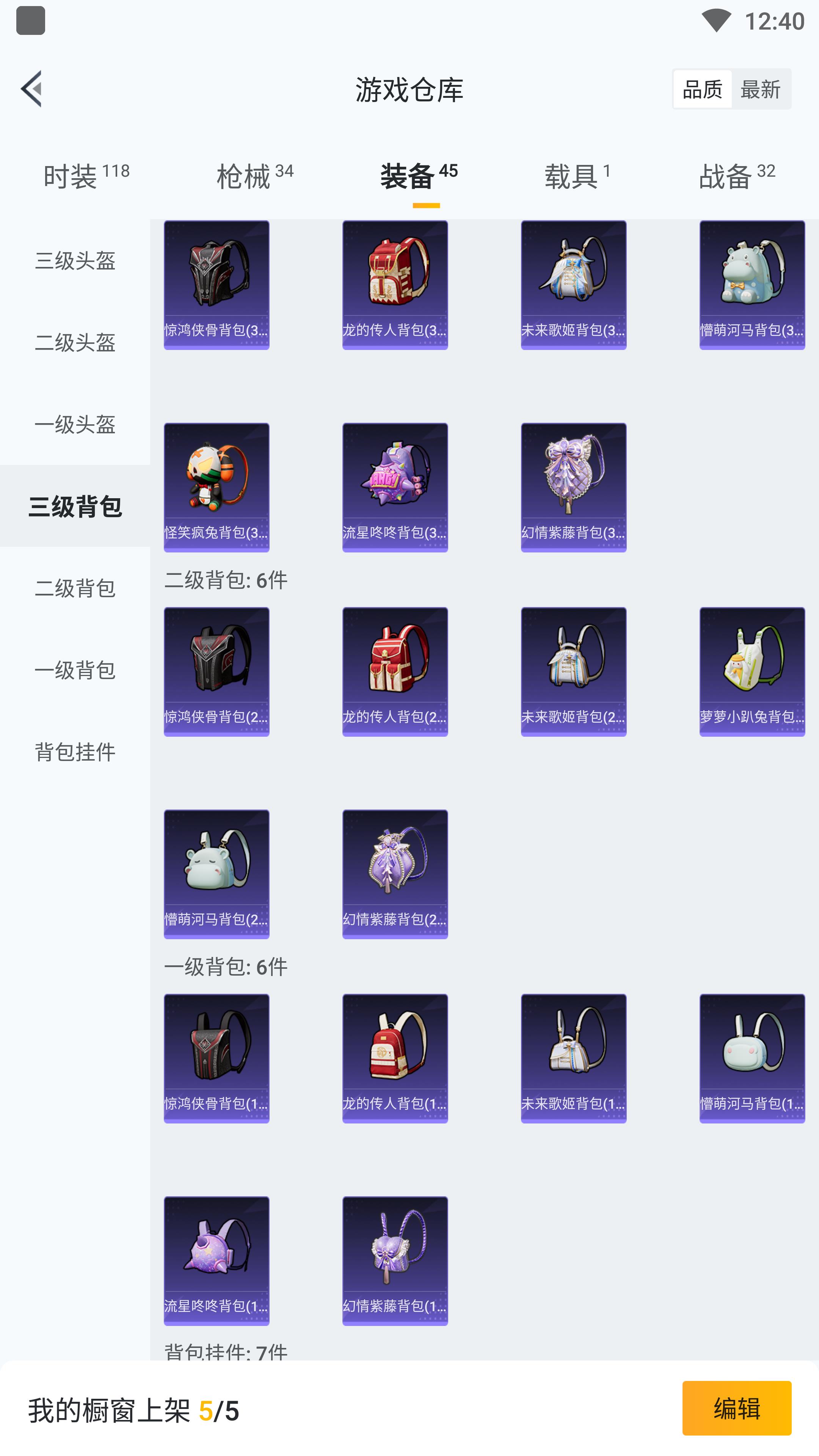Image resolution: width=819 pixels, height=1456 pixels.
Task: Open the 战备 tab
Action: pyautogui.click(x=736, y=176)
